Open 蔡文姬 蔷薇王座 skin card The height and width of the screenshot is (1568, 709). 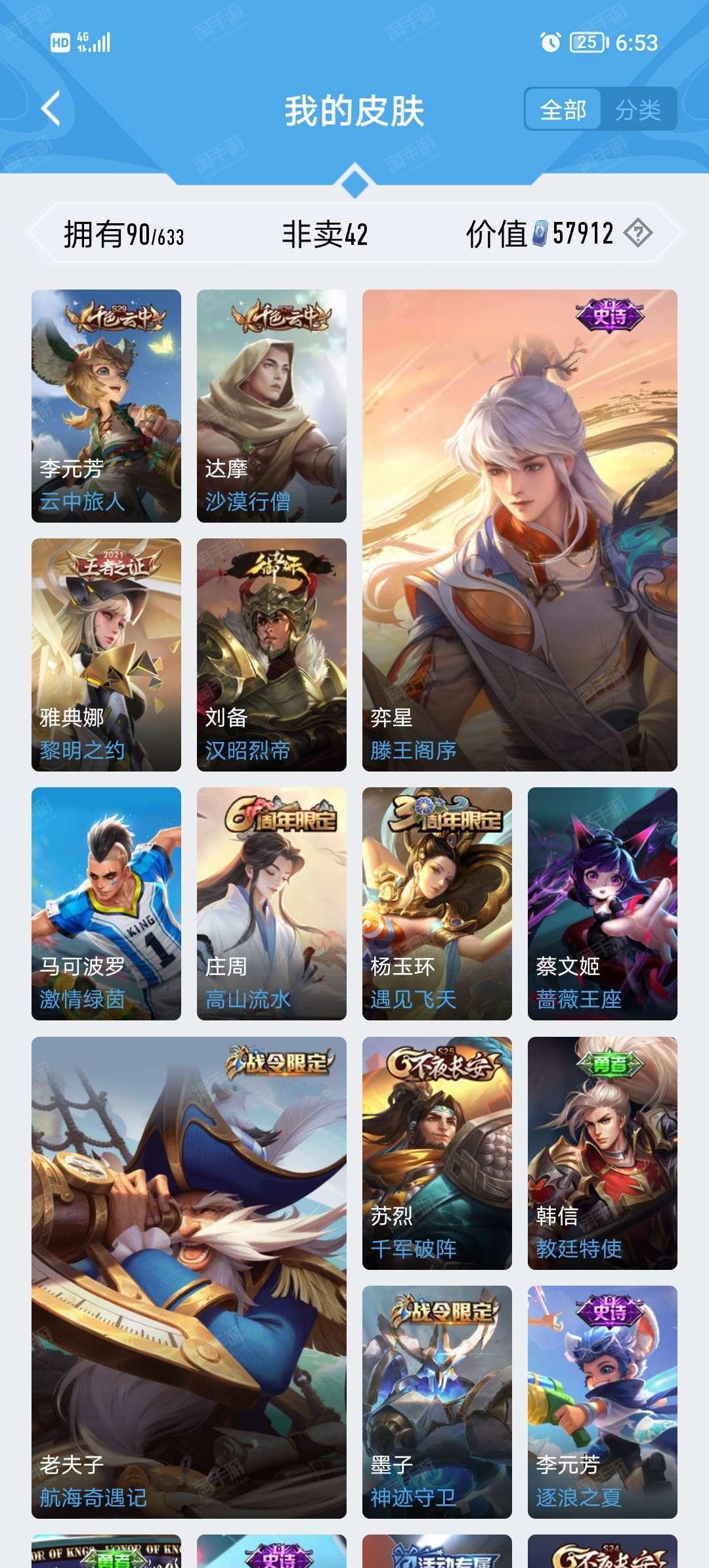coord(603,904)
